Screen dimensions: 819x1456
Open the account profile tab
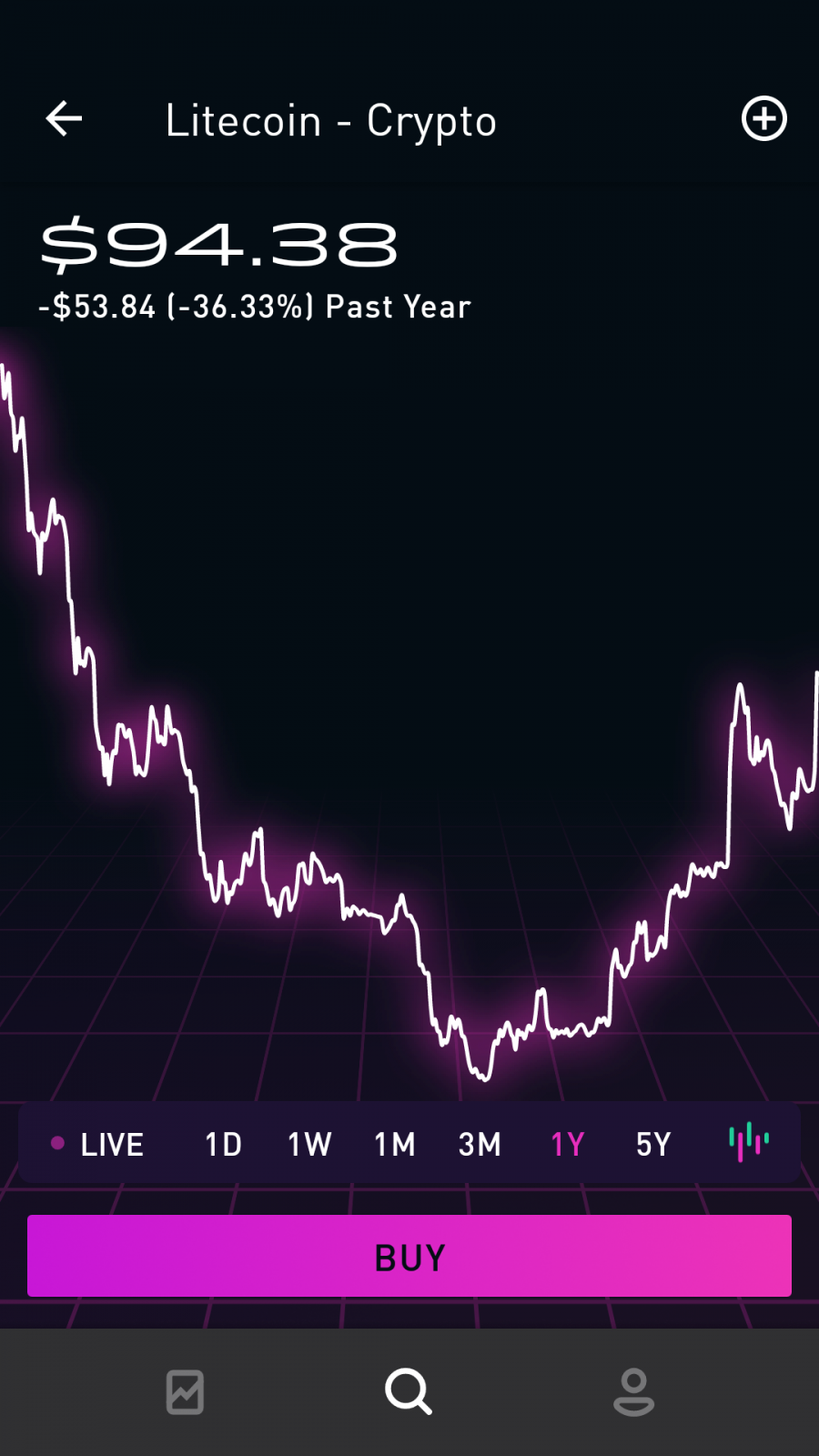tap(633, 1392)
